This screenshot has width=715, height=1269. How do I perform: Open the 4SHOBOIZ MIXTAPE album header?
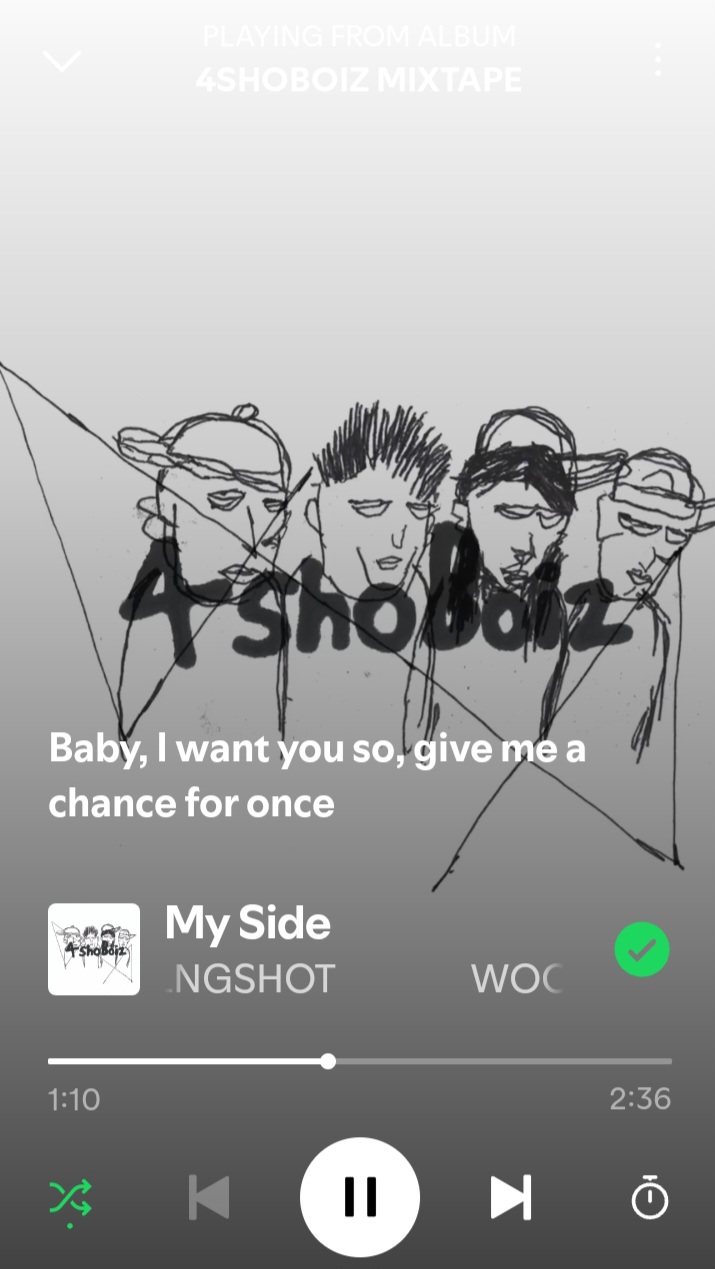(359, 80)
